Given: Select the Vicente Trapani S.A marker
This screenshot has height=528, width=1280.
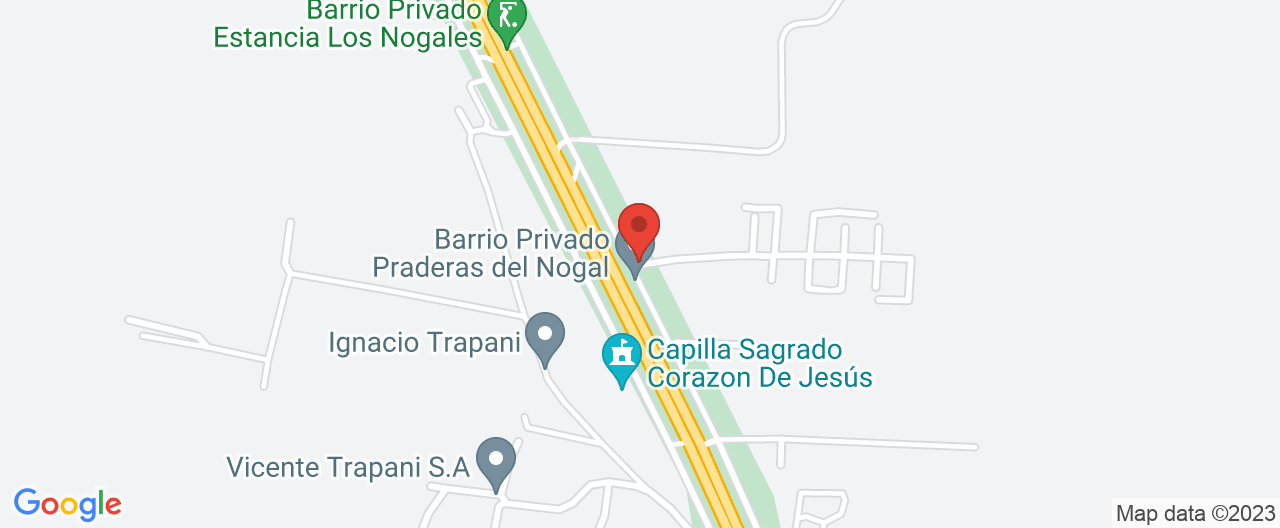Looking at the screenshot, I should tap(495, 461).
